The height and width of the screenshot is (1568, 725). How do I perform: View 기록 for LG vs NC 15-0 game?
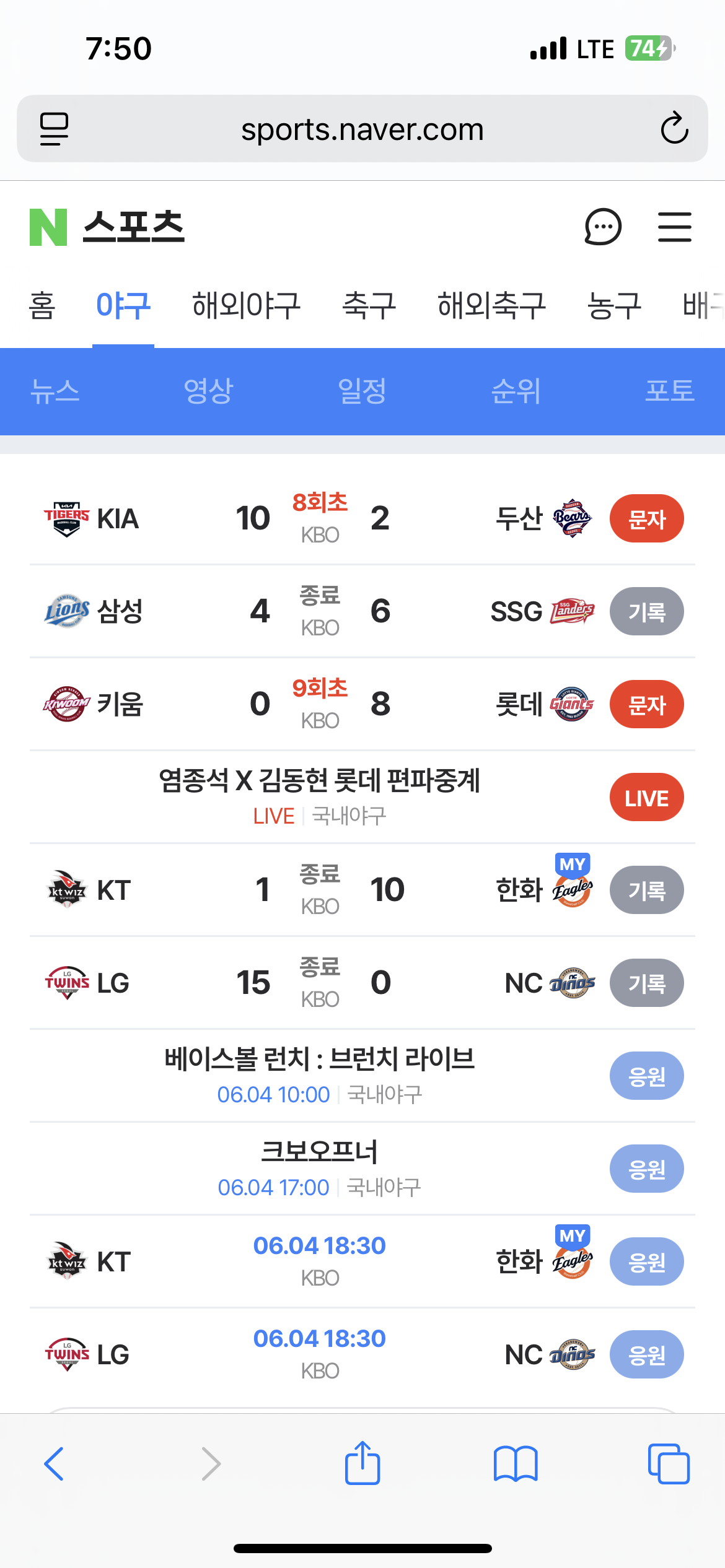(x=647, y=983)
